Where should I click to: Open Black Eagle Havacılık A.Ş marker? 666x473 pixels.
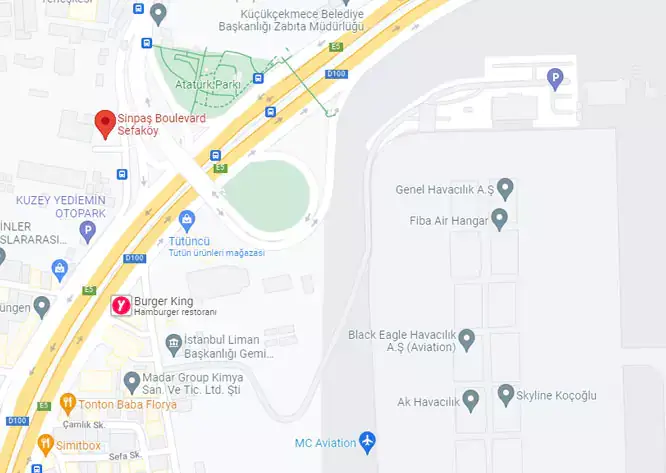(467, 340)
